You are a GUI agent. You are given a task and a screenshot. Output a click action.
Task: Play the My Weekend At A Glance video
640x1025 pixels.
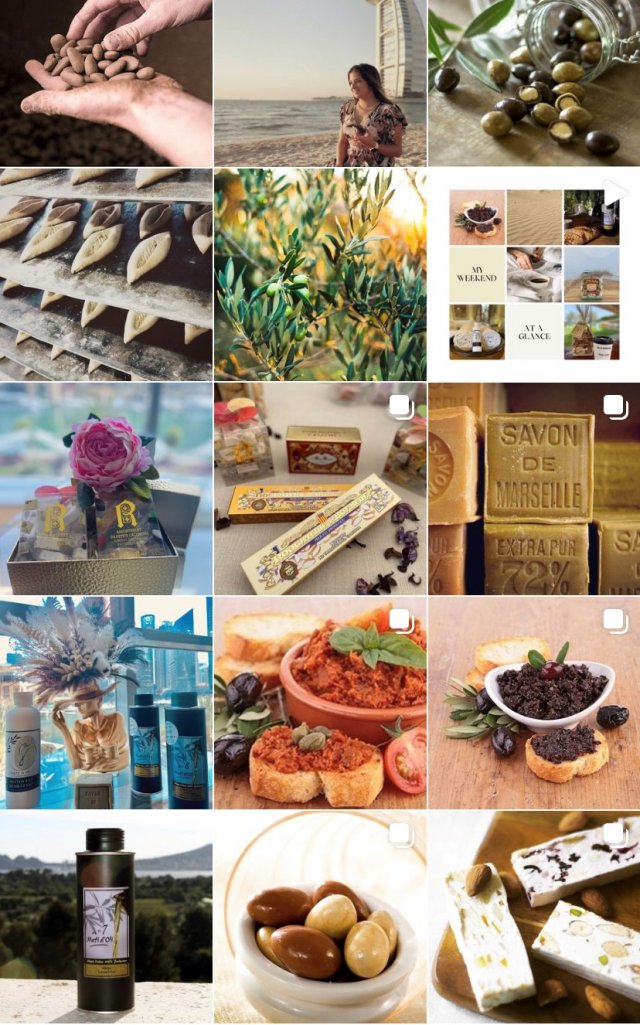(534, 274)
